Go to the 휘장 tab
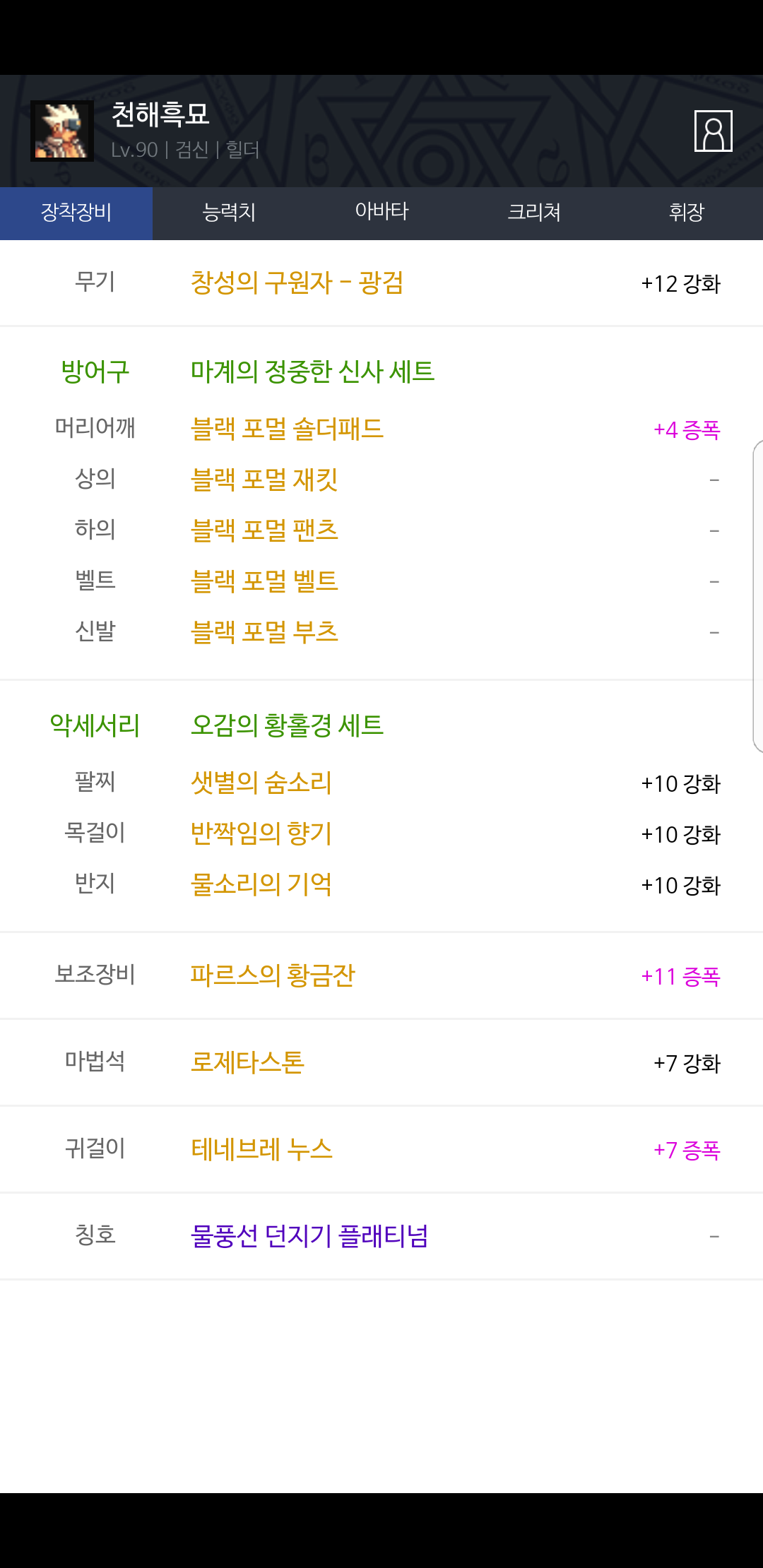 point(687,213)
